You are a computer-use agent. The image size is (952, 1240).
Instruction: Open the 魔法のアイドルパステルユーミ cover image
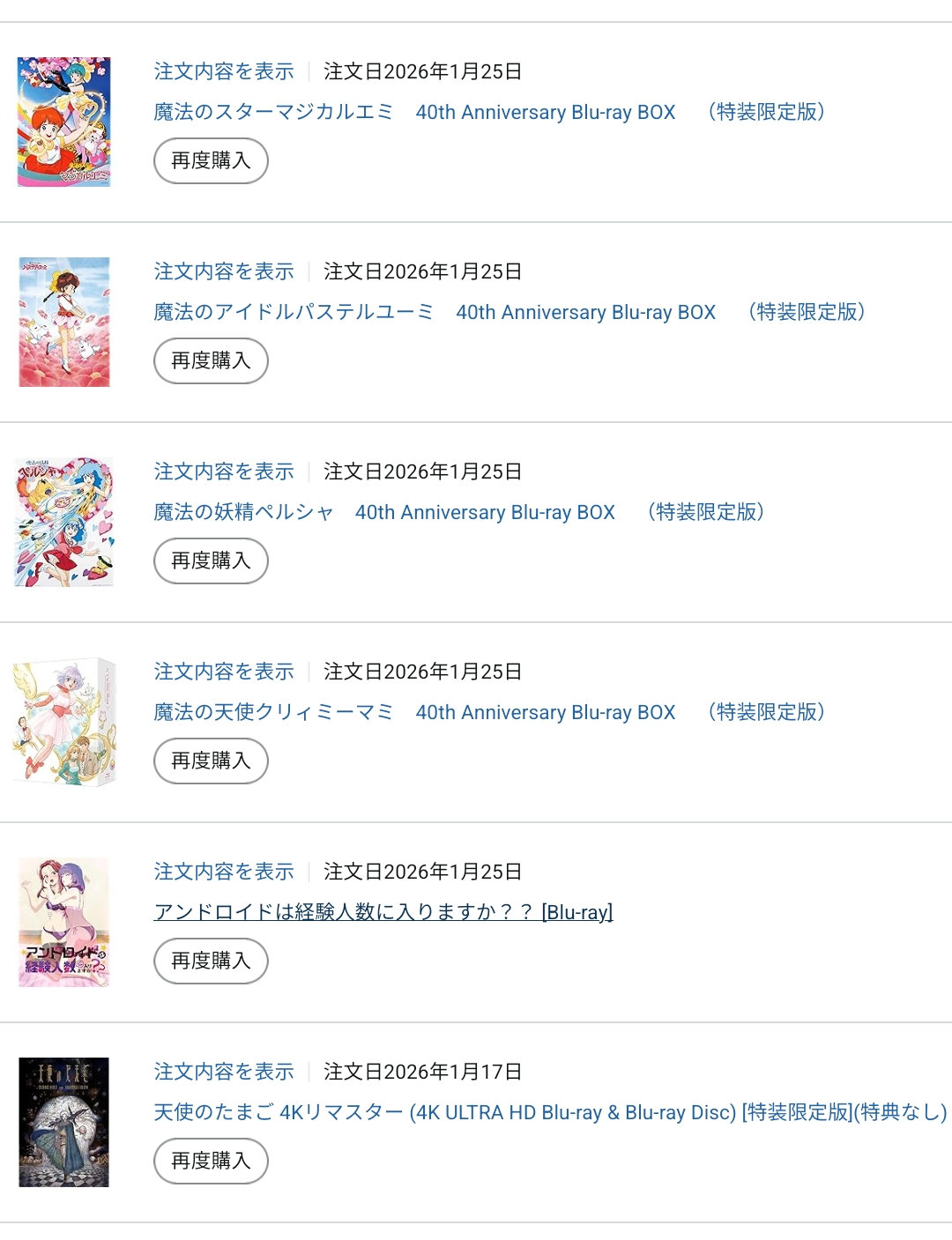coord(64,322)
